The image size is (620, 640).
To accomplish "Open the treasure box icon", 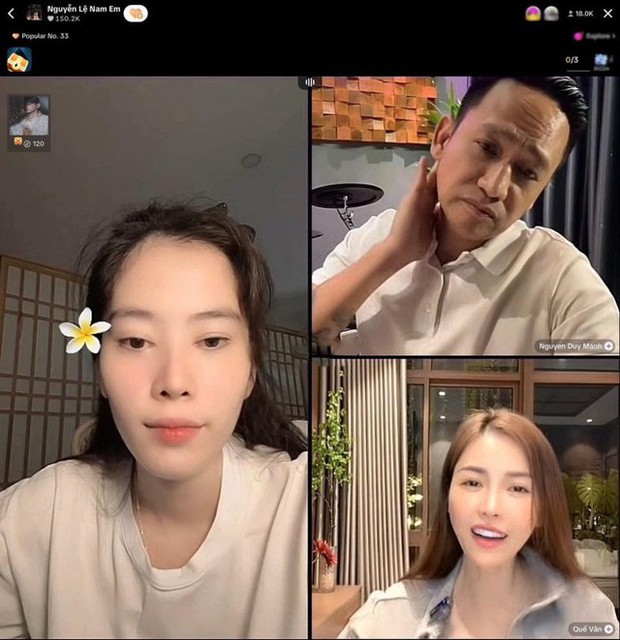I will (x=19, y=60).
